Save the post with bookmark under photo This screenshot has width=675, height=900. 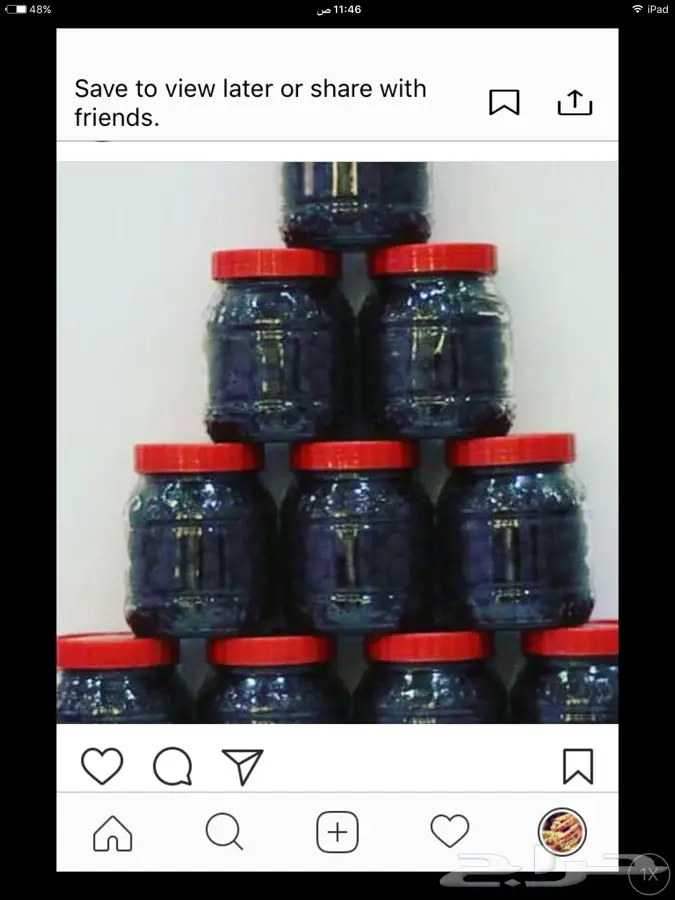578,767
